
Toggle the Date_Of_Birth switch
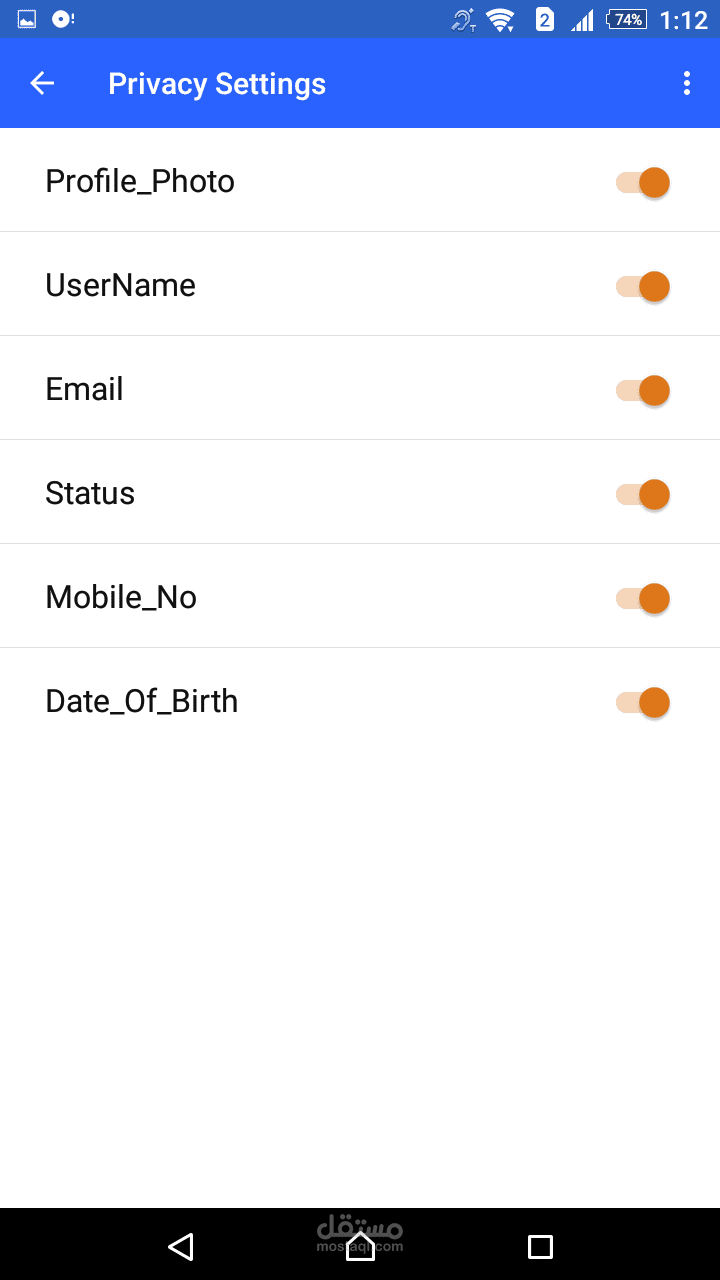642,702
